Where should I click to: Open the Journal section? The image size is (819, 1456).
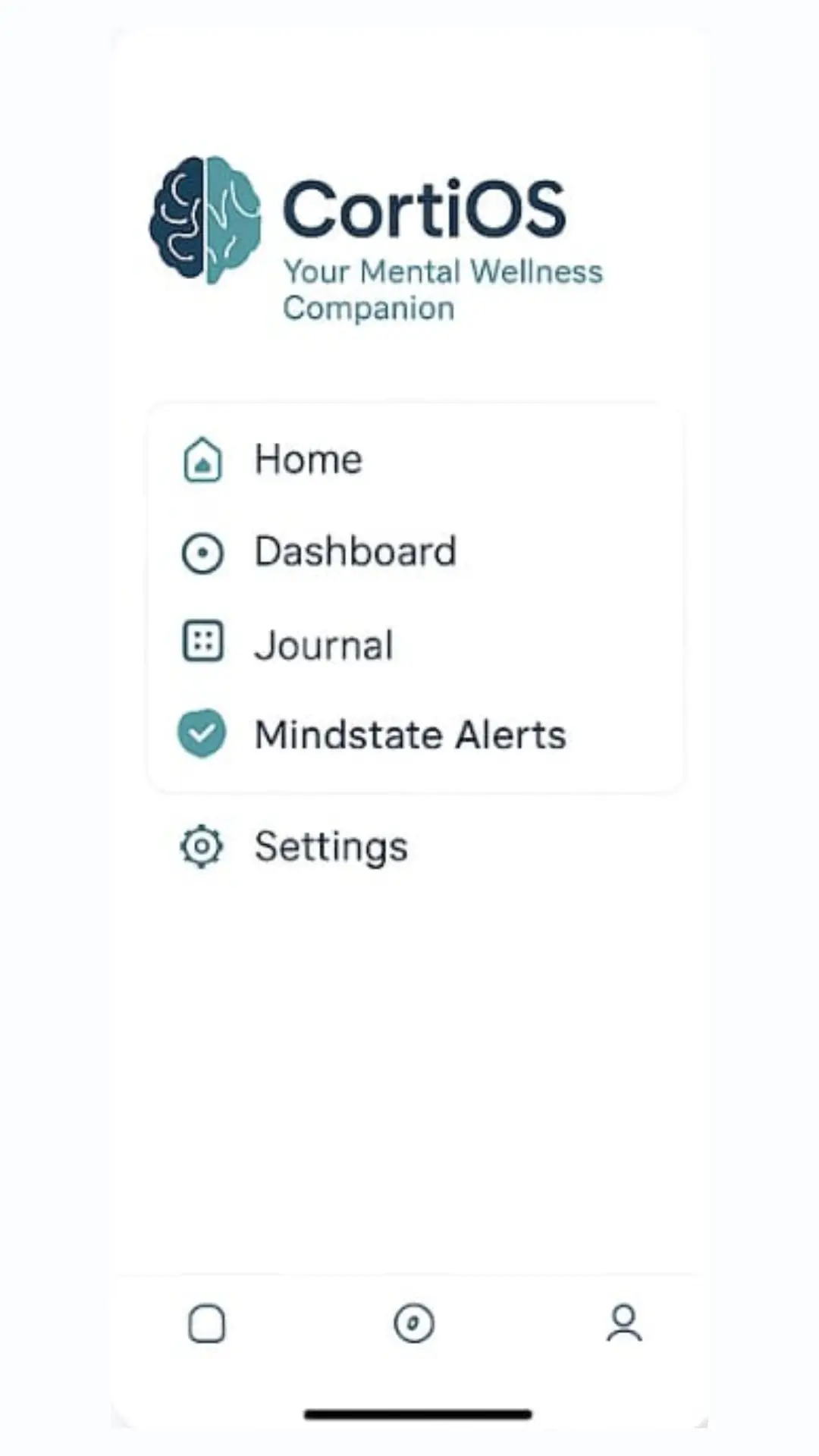tap(415, 645)
